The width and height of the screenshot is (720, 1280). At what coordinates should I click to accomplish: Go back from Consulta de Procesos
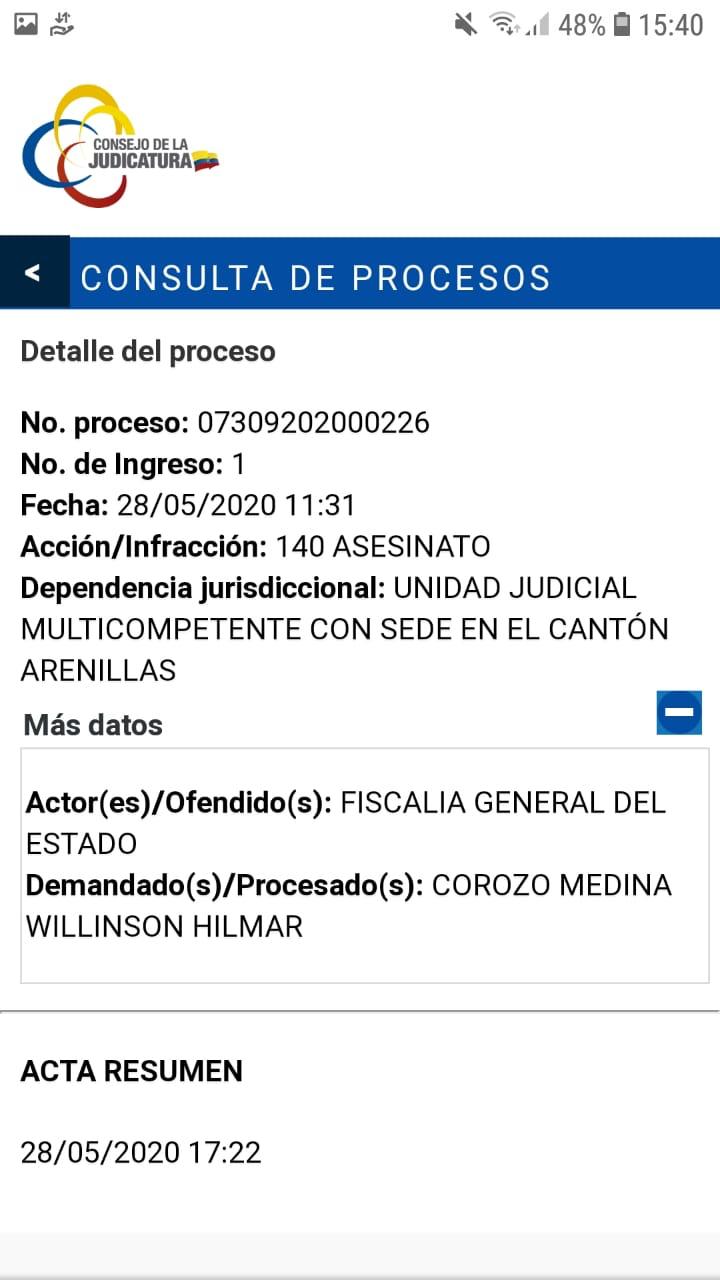click(x=34, y=273)
